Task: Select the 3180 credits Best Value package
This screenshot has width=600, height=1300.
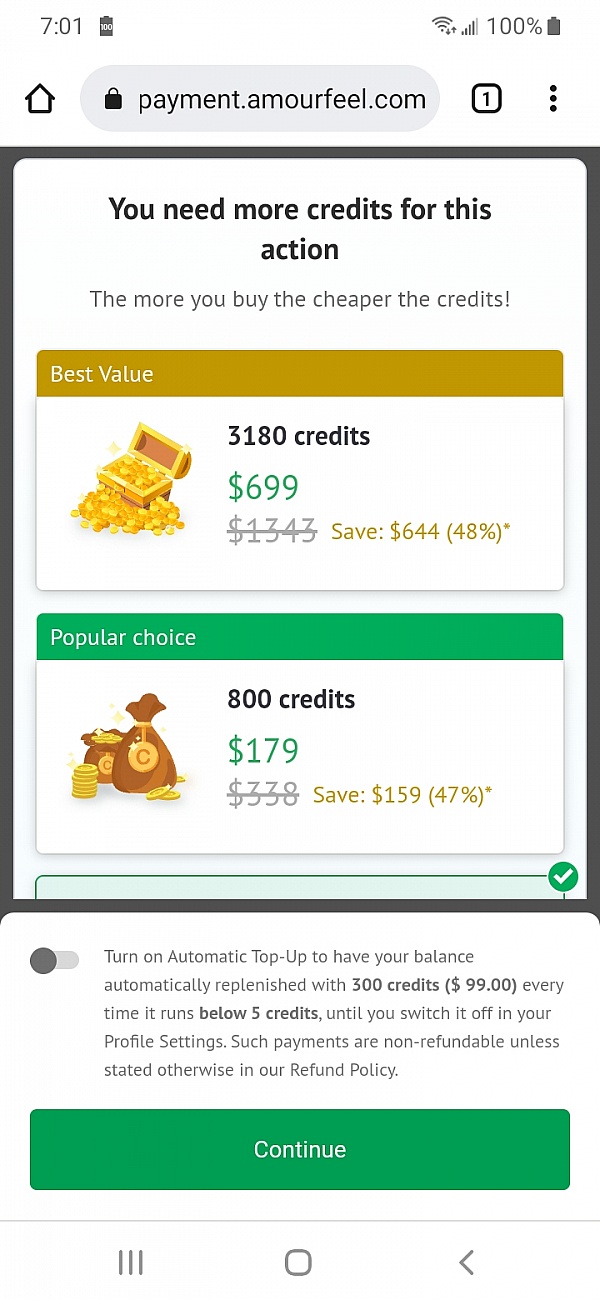Action: (x=300, y=492)
